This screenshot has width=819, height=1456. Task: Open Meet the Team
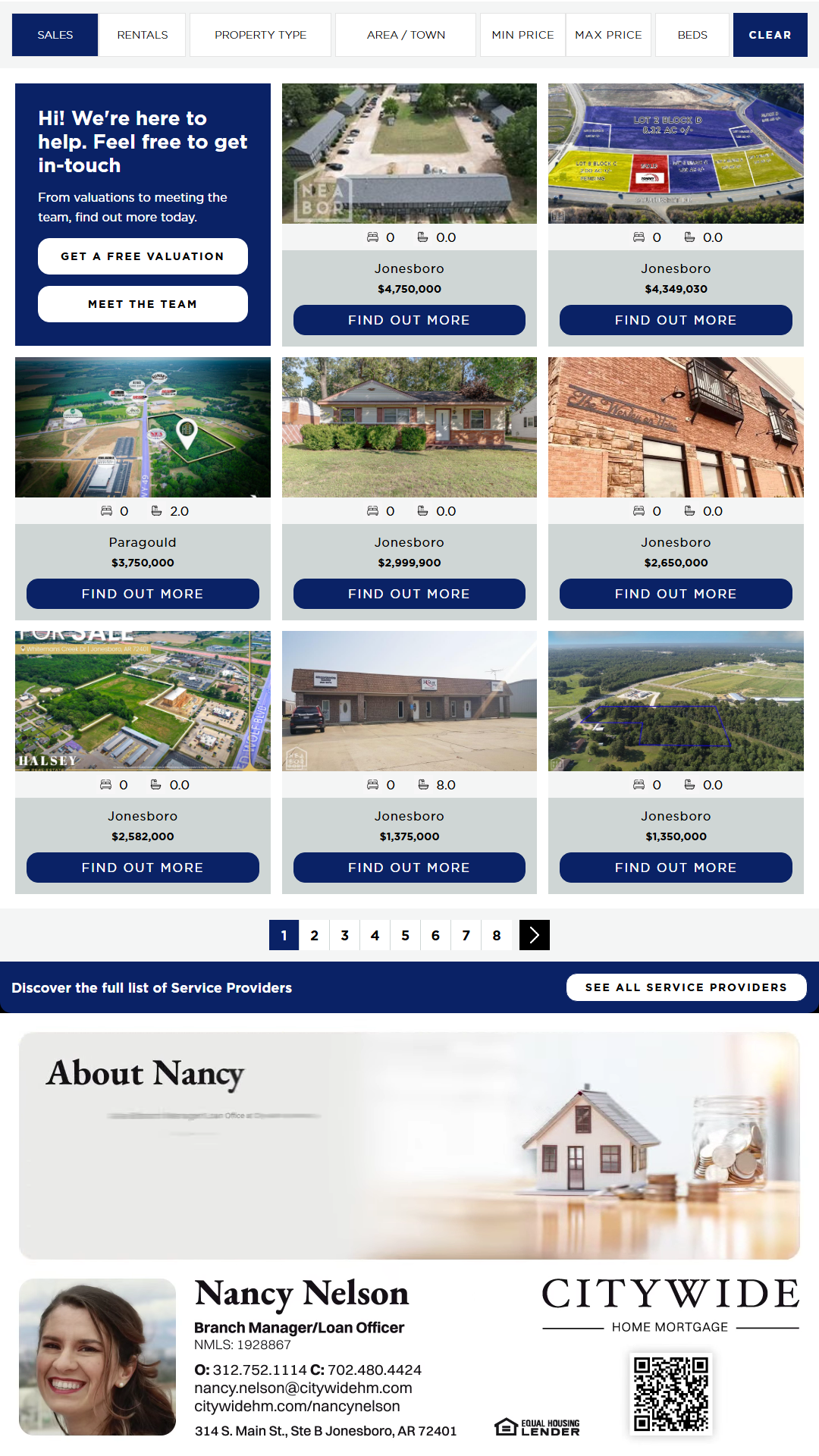(143, 304)
